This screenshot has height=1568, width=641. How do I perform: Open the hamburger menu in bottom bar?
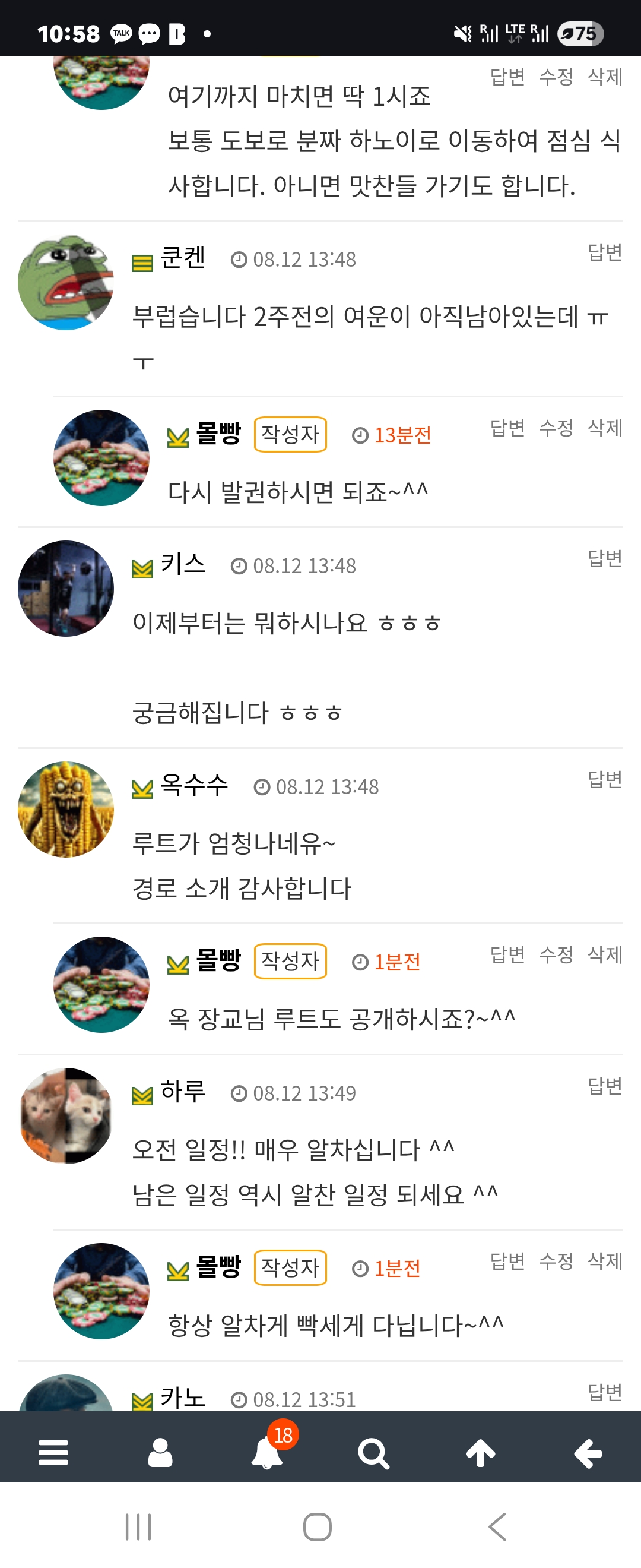tap(53, 1453)
